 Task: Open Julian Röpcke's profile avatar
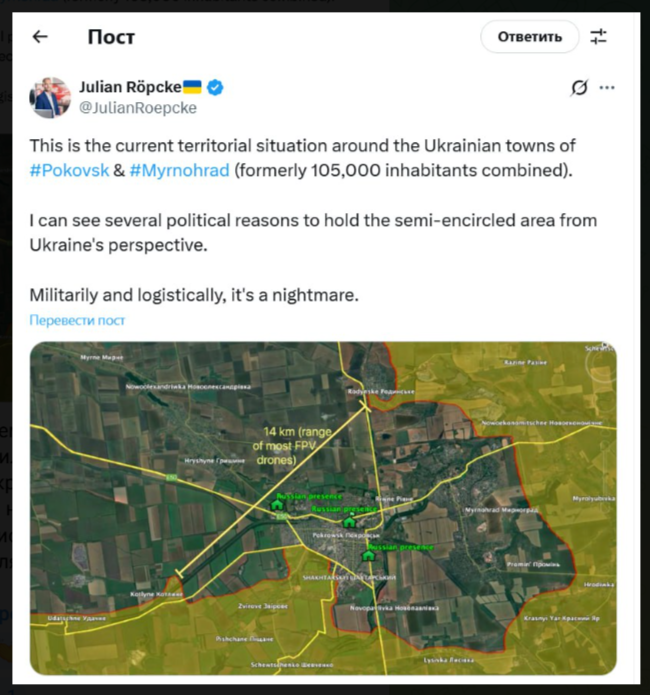pyautogui.click(x=50, y=97)
